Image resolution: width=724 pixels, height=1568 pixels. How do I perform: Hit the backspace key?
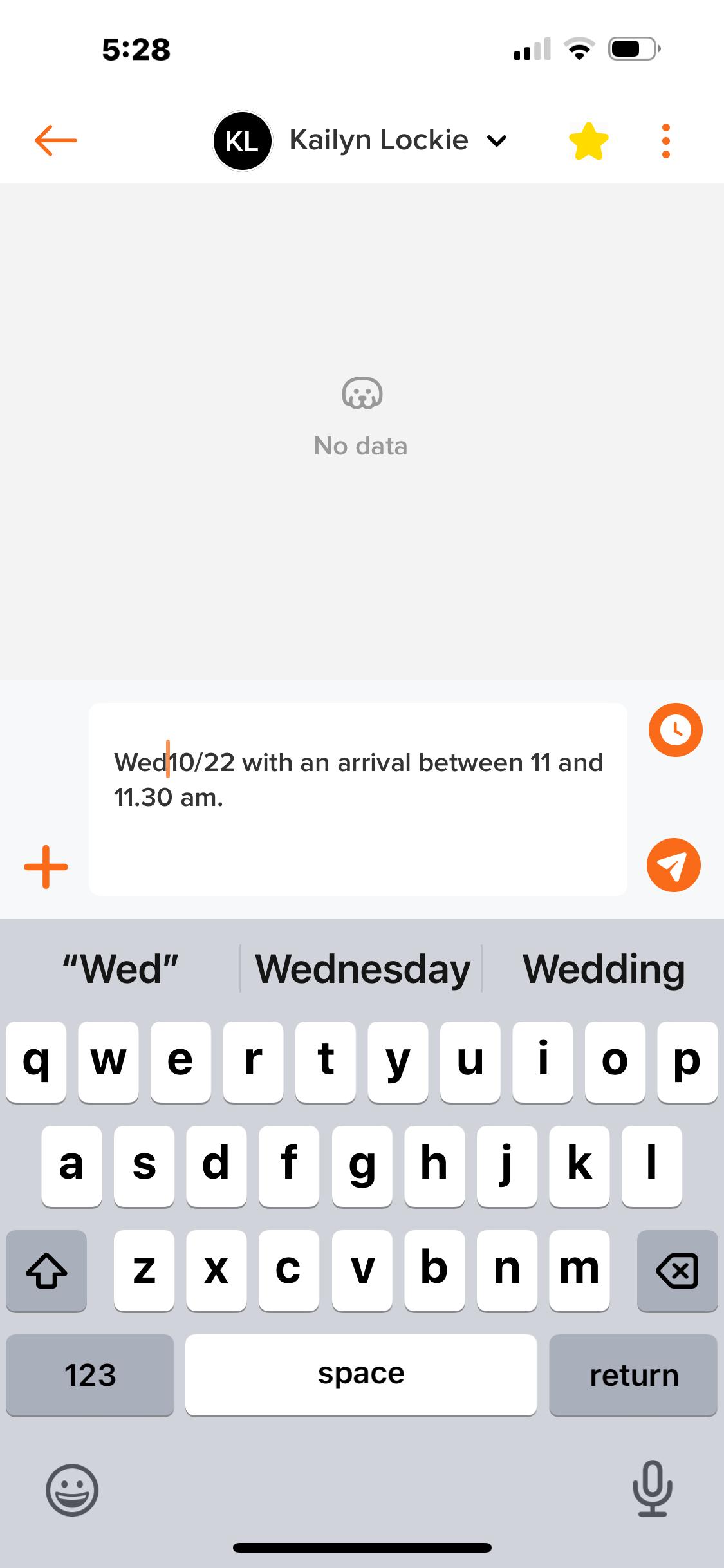676,1271
